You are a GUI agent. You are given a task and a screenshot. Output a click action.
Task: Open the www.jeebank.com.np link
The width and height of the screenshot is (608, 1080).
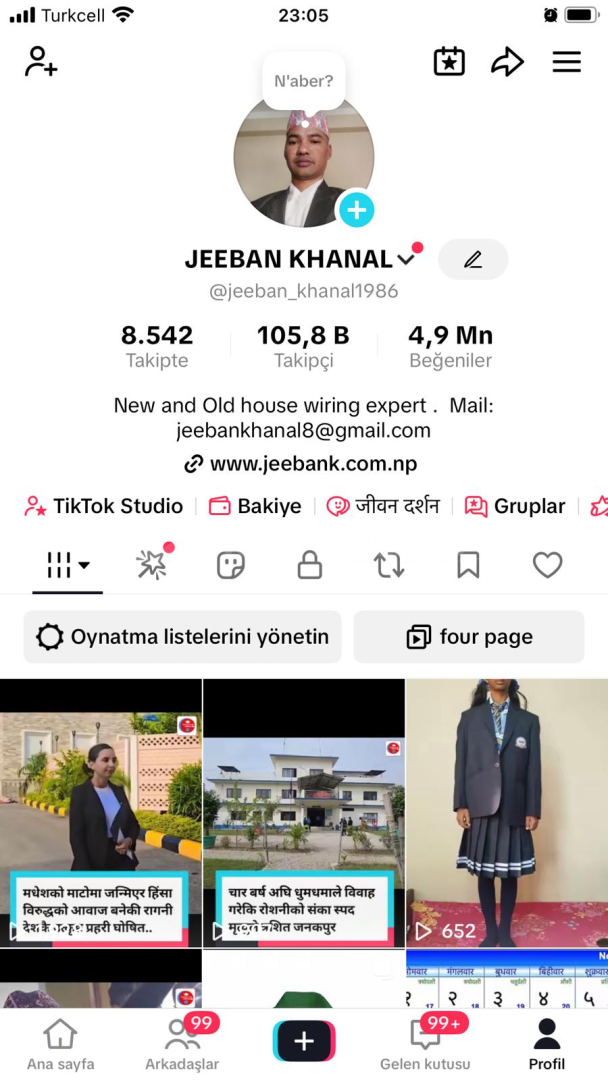point(301,464)
